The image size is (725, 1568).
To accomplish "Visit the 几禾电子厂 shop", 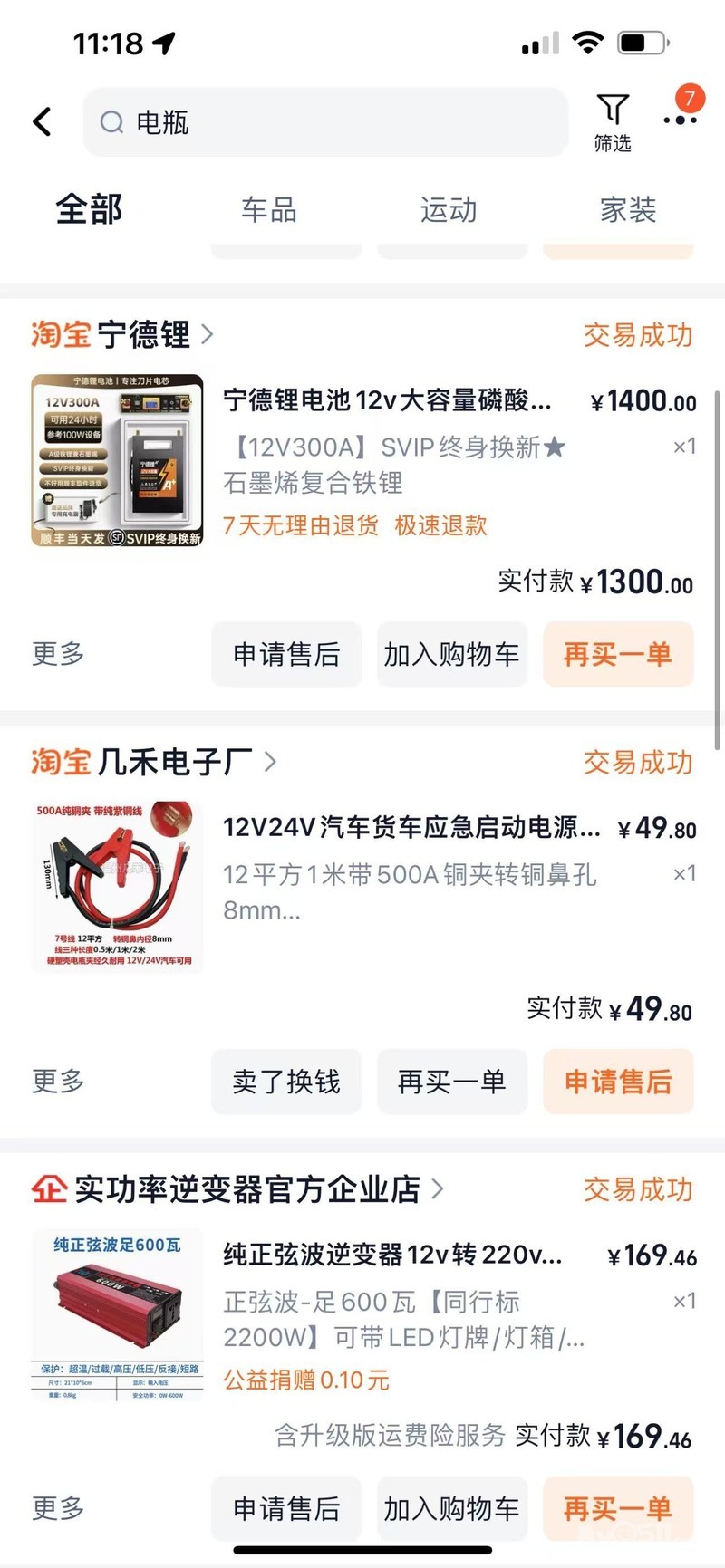I will click(175, 762).
